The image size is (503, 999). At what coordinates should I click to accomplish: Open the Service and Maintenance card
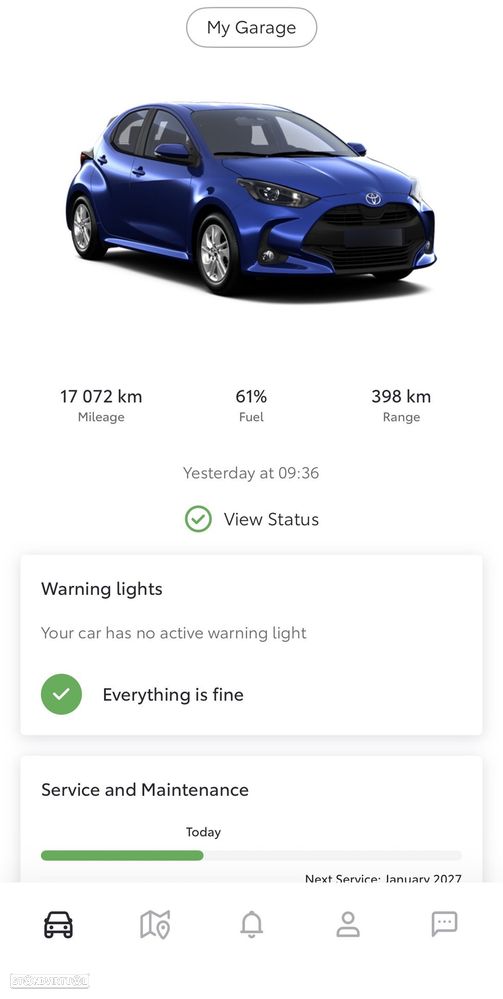pos(251,819)
